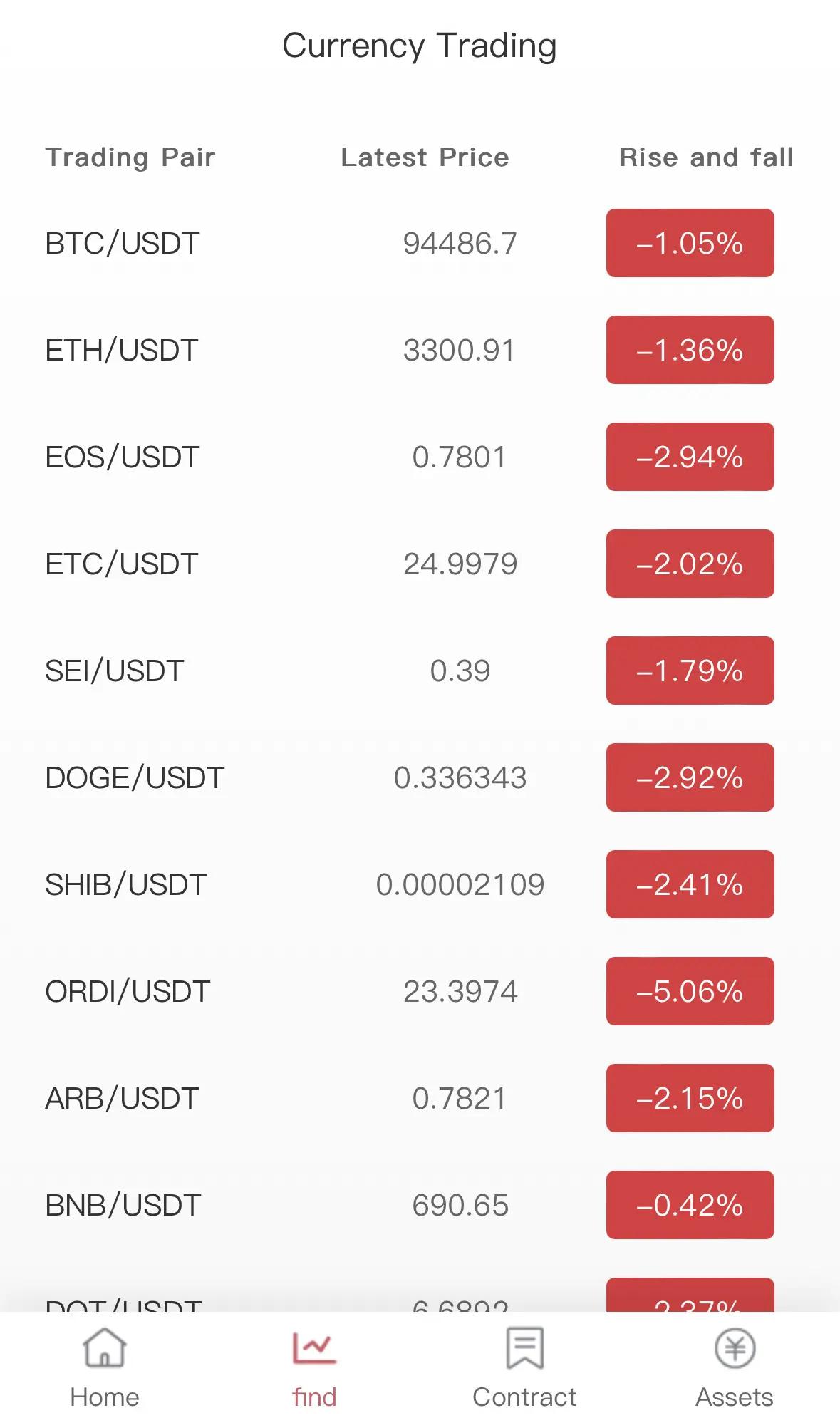Viewport: 840px width, 1418px height.
Task: View the ETC/USDT market
Action: click(420, 564)
